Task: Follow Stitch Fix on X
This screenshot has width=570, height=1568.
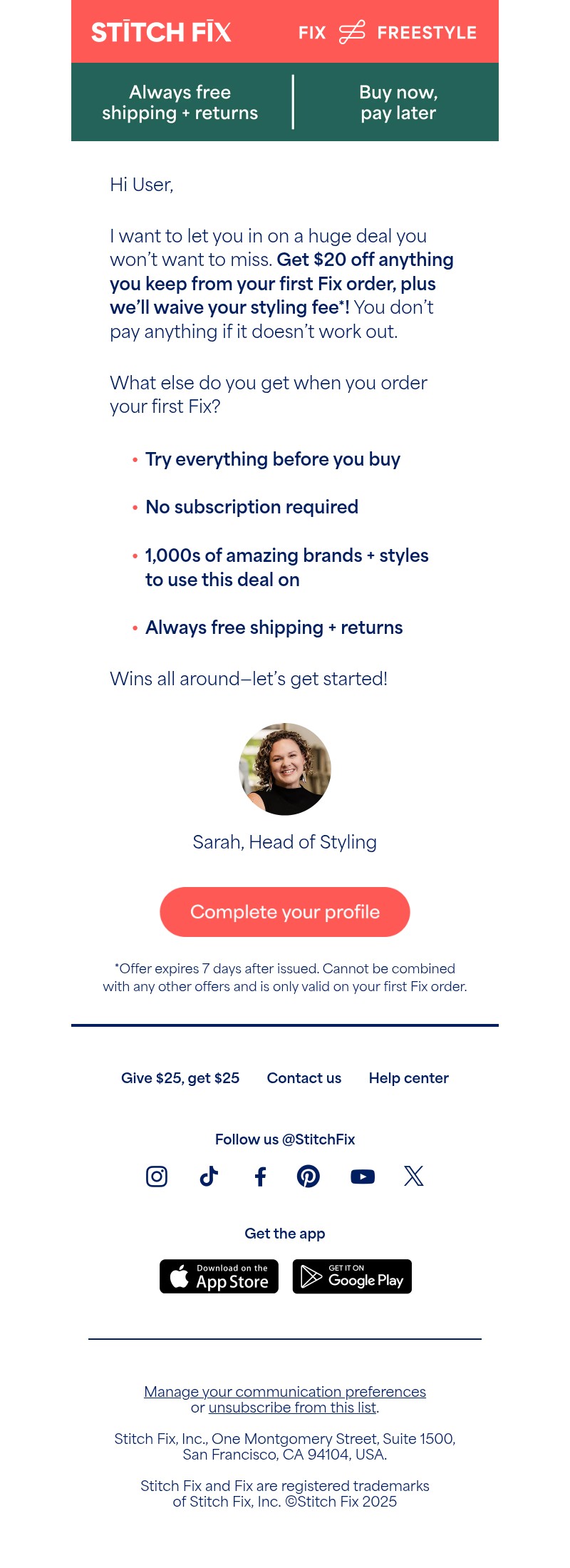Action: [x=414, y=1176]
